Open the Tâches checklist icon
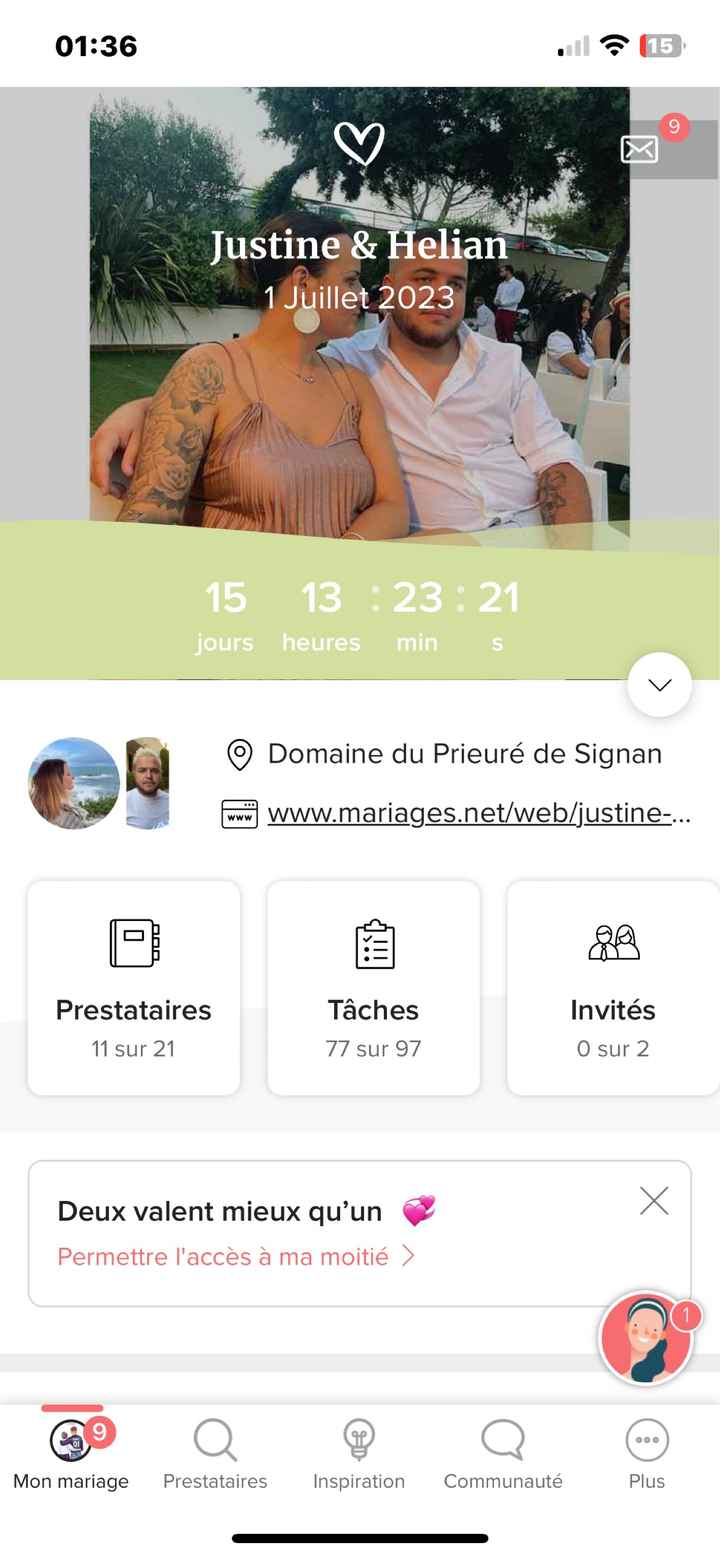This screenshot has width=720, height=1557. [373, 942]
